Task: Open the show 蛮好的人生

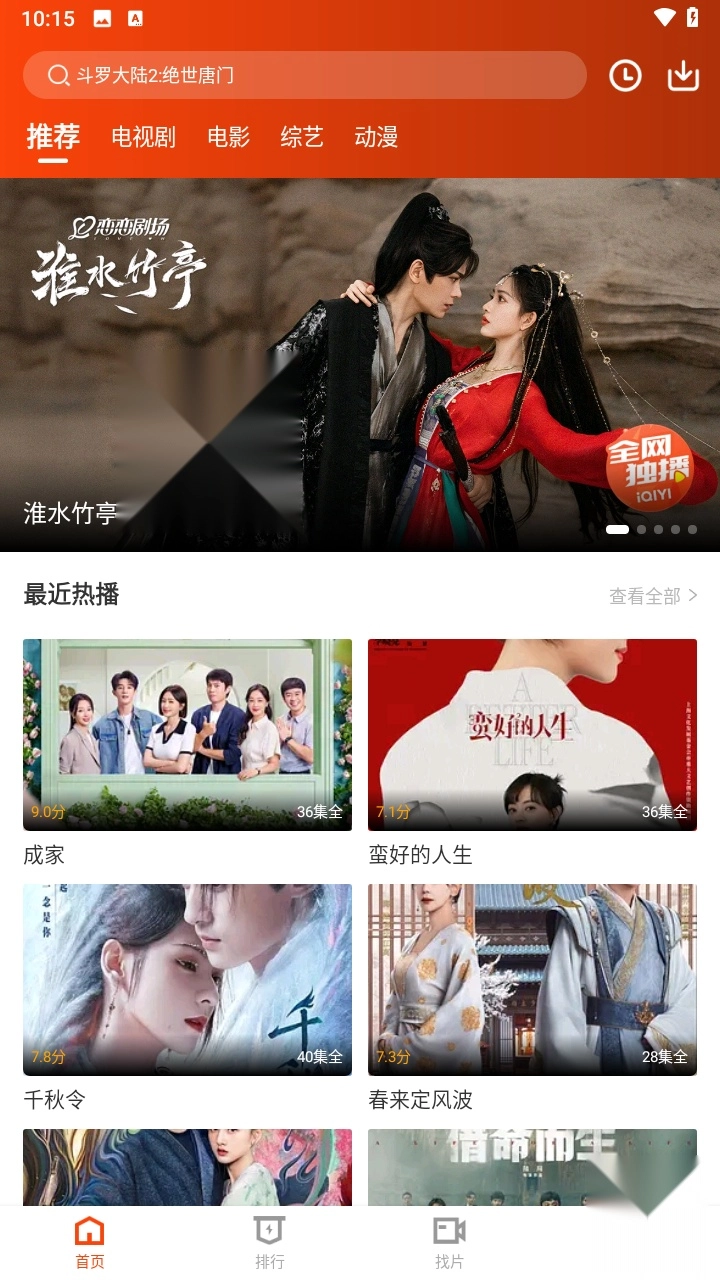Action: pos(532,735)
